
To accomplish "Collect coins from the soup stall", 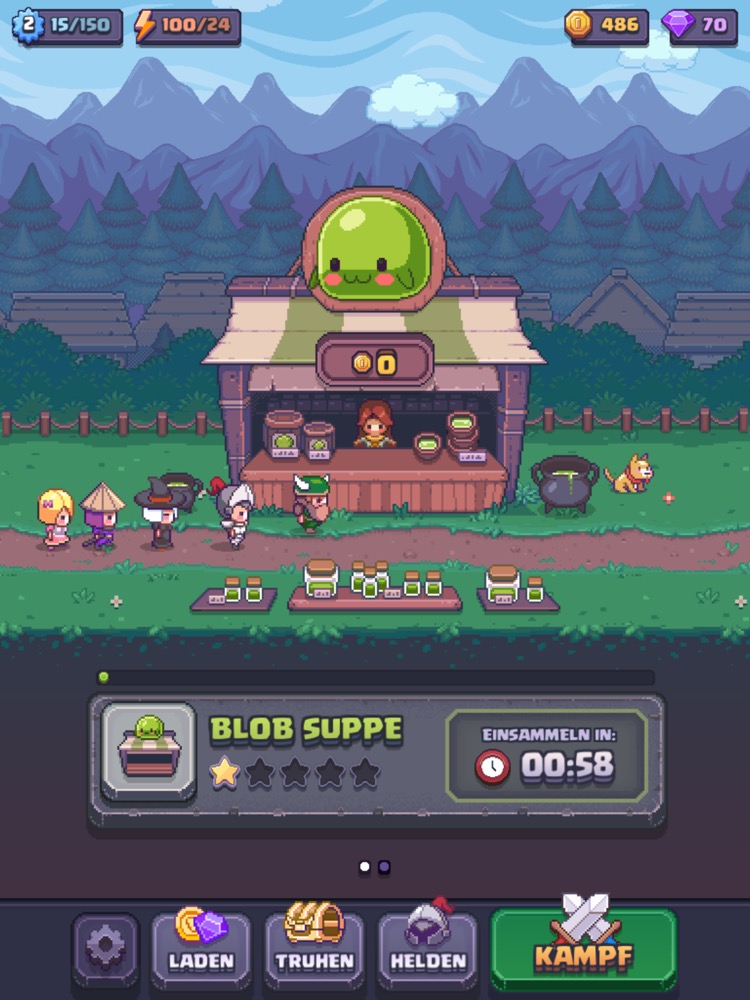I will coord(375,361).
